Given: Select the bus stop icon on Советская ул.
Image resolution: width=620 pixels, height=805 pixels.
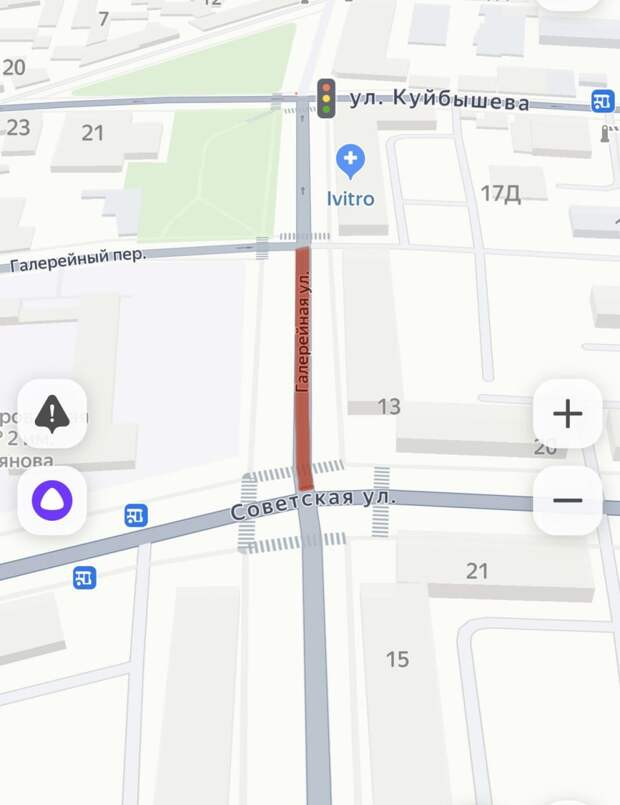Looking at the screenshot, I should coord(136,516).
